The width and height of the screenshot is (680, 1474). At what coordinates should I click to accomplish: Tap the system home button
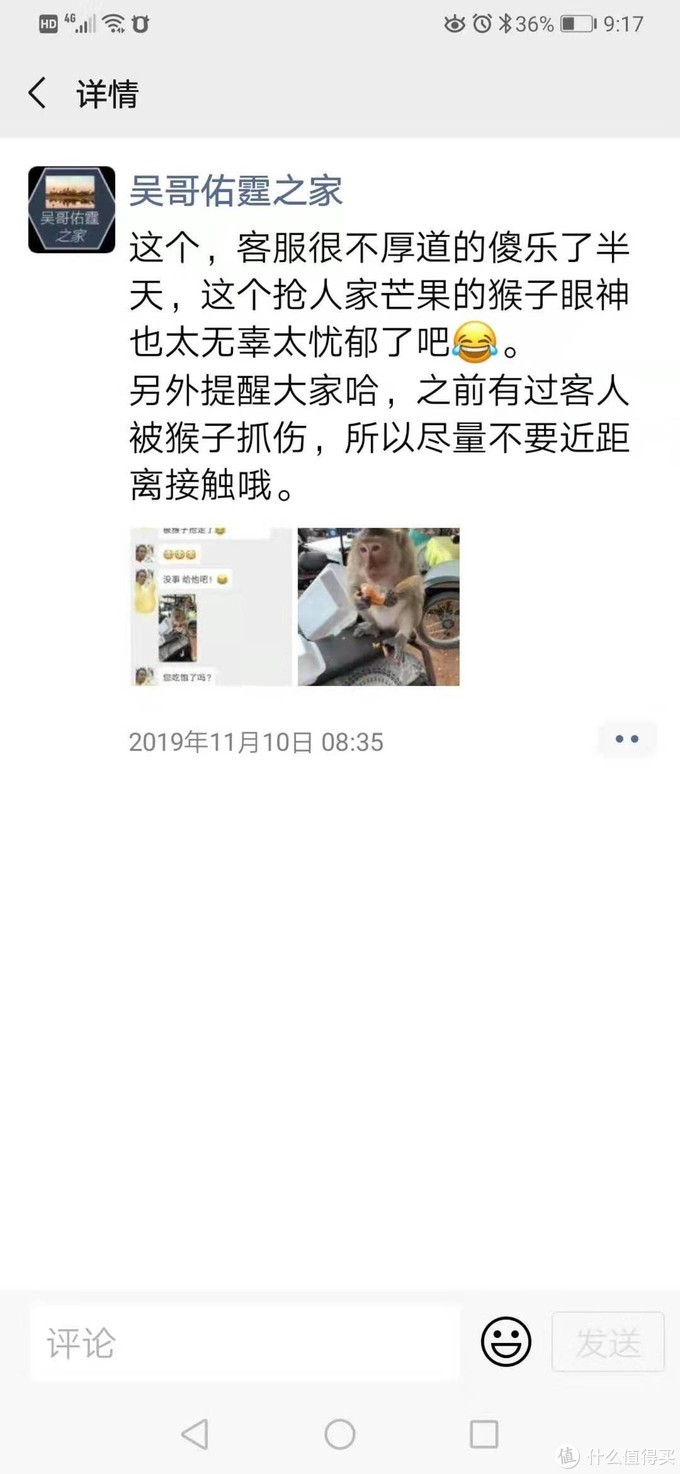click(x=340, y=1434)
